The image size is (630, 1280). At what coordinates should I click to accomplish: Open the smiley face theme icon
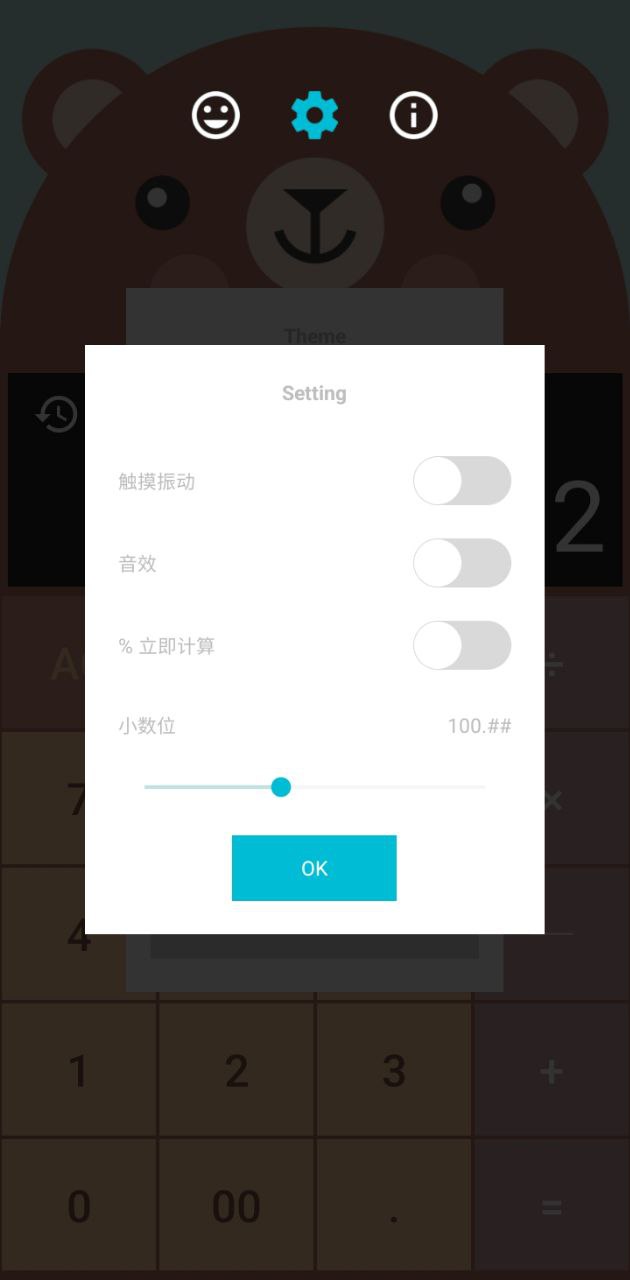(x=216, y=116)
